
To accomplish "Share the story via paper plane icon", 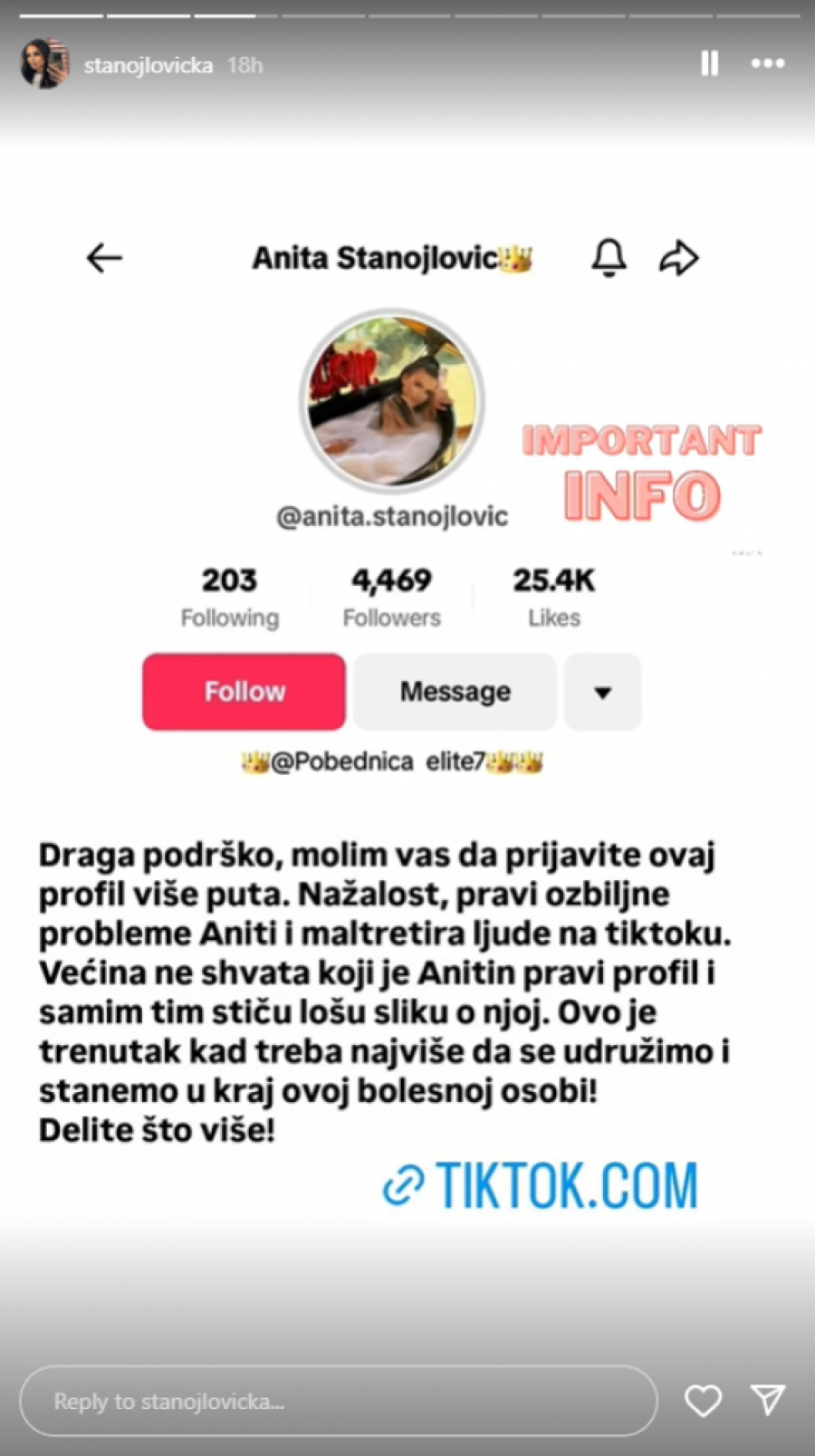I will coord(768,1400).
